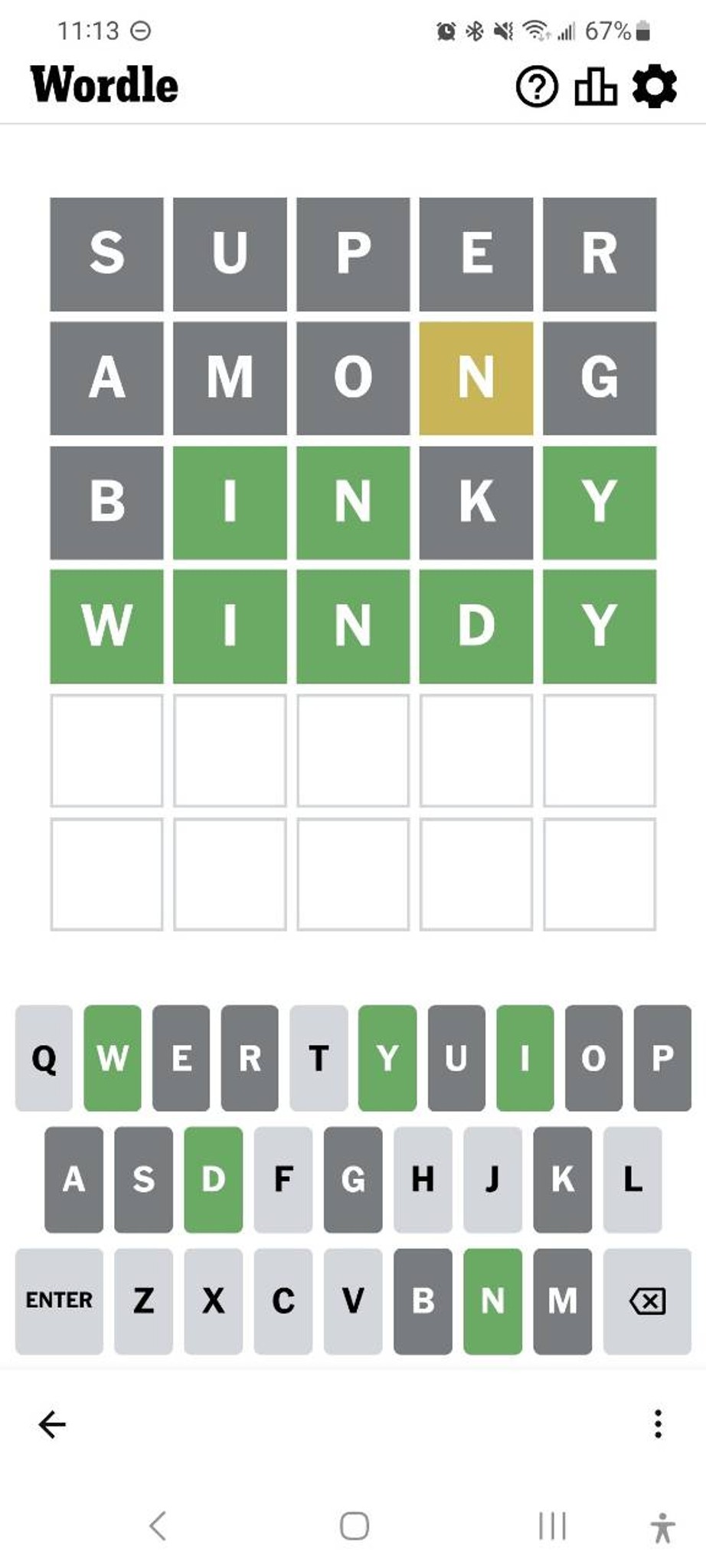Screen dimensions: 706x1568
Task: Open the Wordle help dialog
Action: tap(537, 86)
